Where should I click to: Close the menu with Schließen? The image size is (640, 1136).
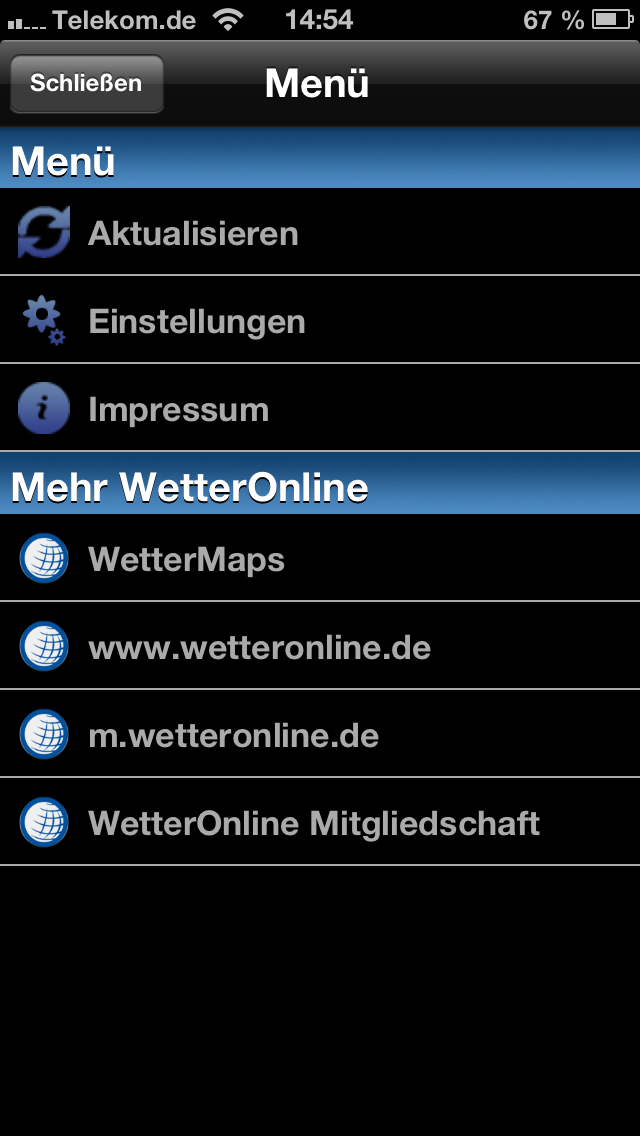click(86, 84)
